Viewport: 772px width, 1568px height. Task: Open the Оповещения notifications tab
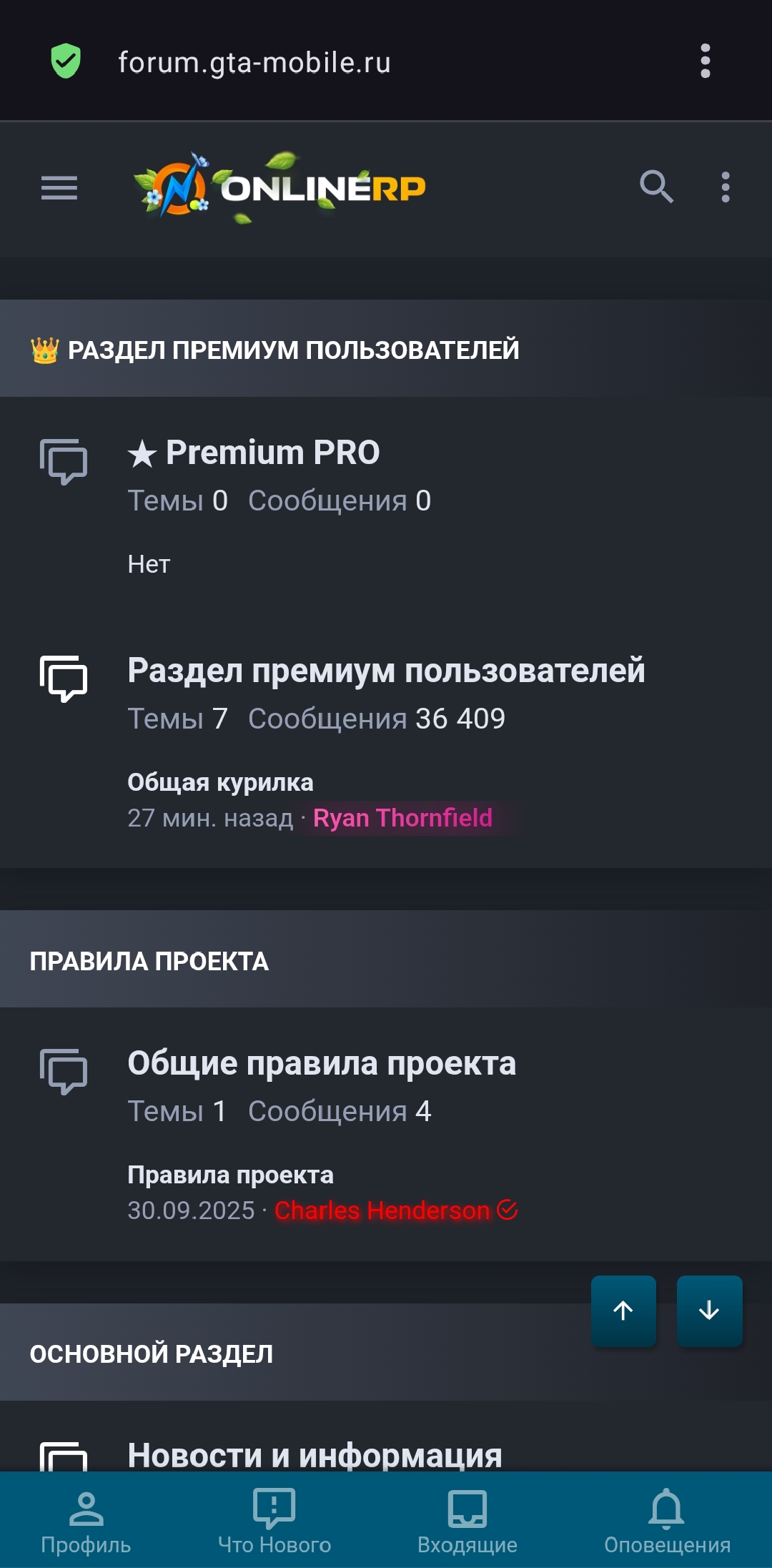(x=667, y=1521)
